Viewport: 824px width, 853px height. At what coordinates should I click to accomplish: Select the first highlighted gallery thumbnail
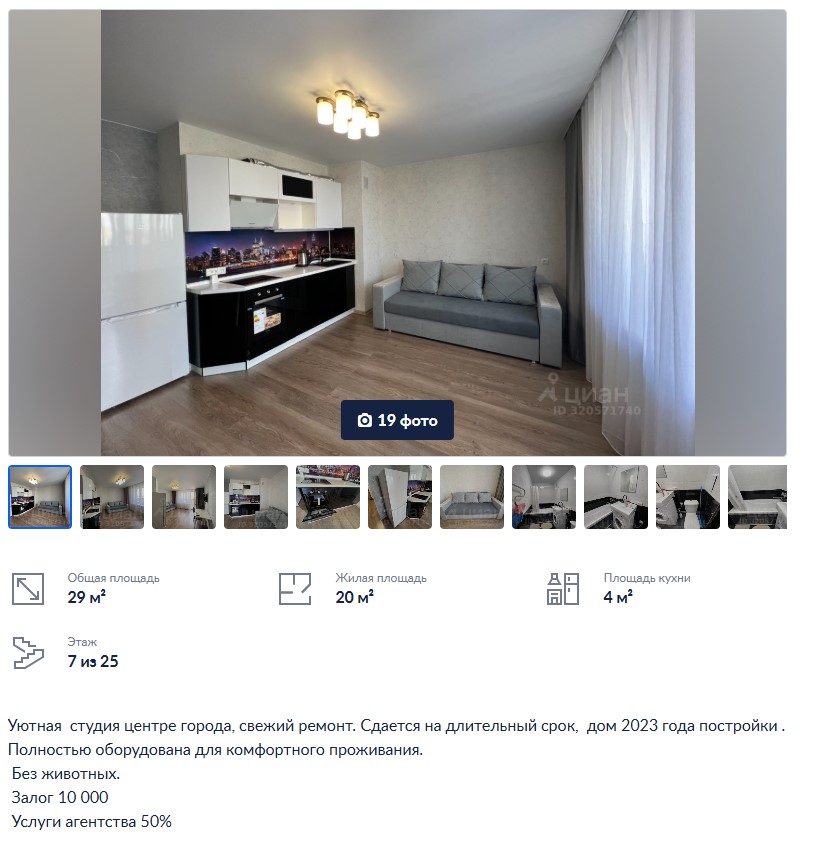click(40, 497)
